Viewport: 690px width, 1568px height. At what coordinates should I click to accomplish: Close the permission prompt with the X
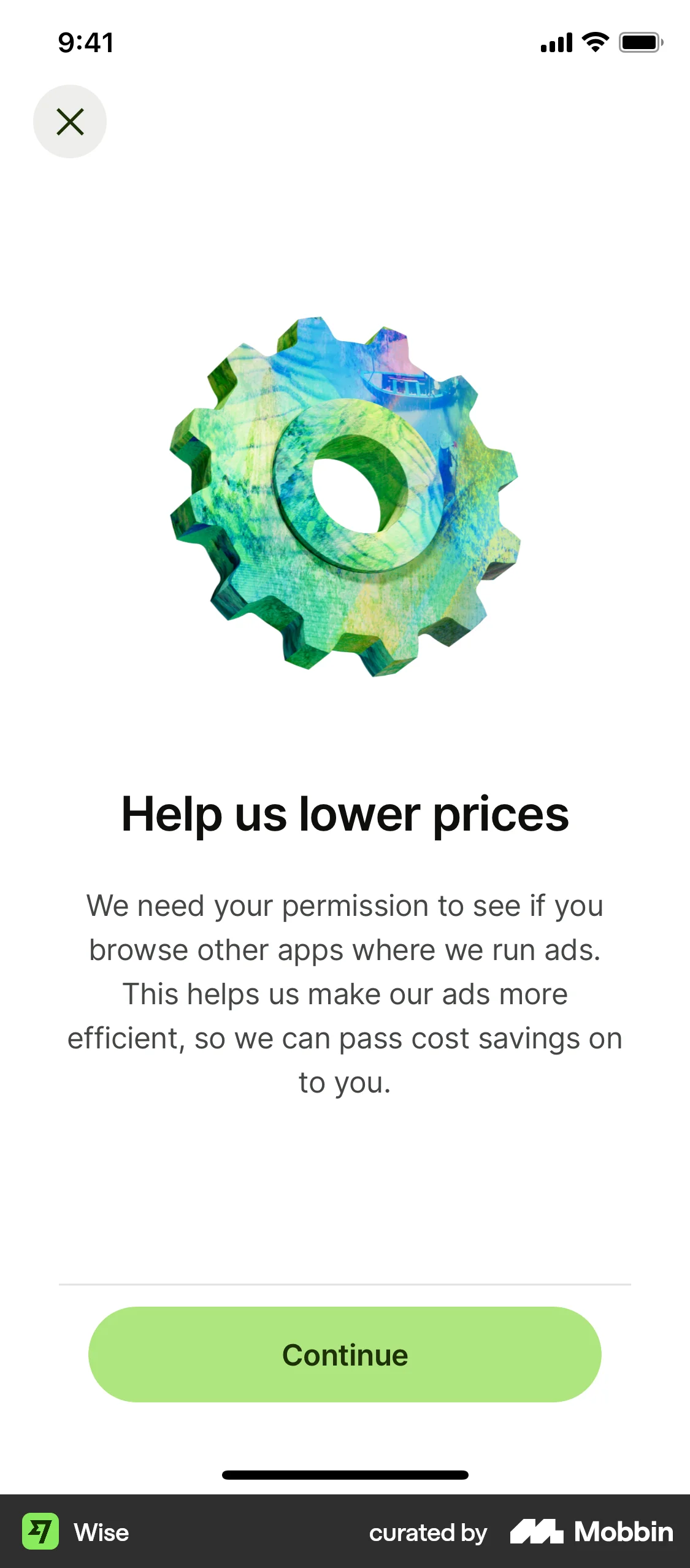coord(70,121)
